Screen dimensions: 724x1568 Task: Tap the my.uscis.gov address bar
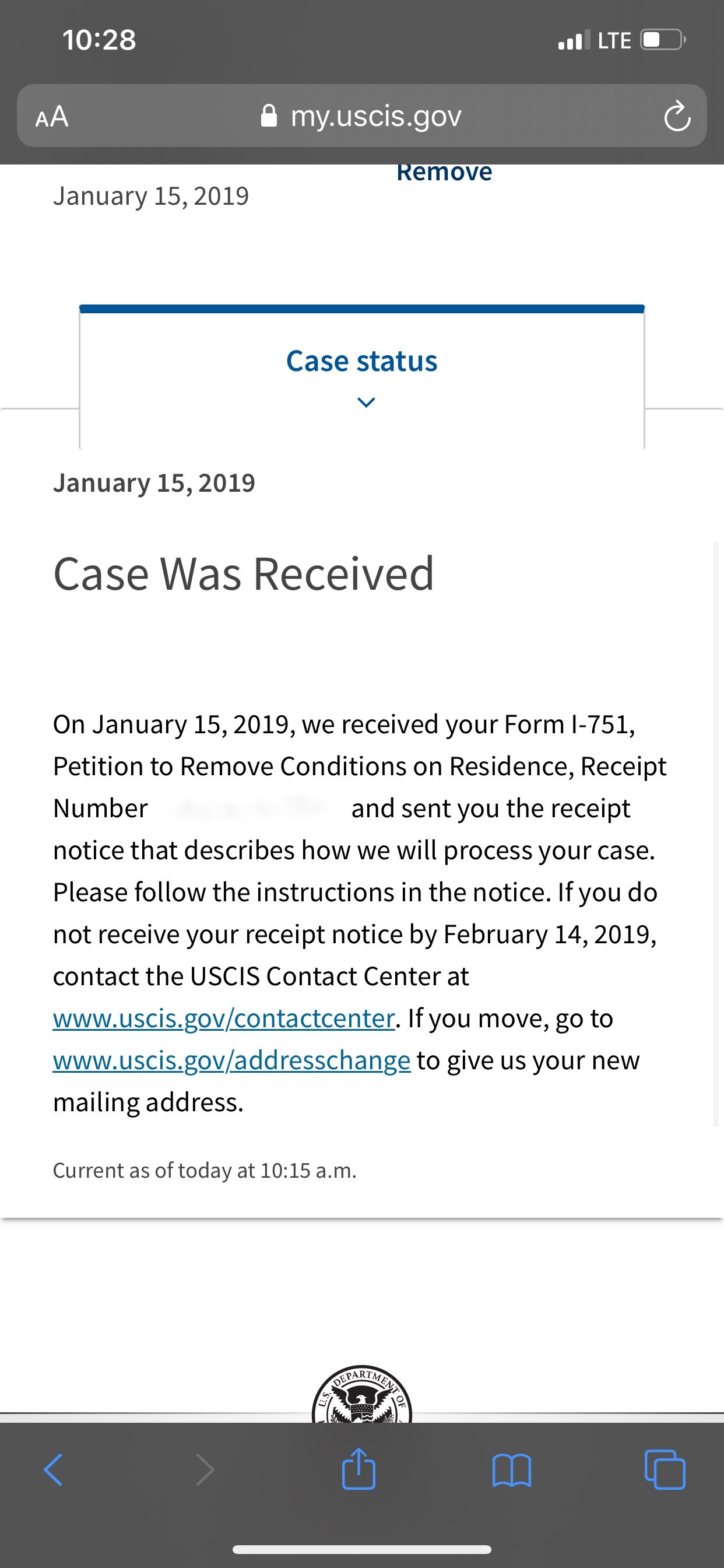[x=361, y=116]
